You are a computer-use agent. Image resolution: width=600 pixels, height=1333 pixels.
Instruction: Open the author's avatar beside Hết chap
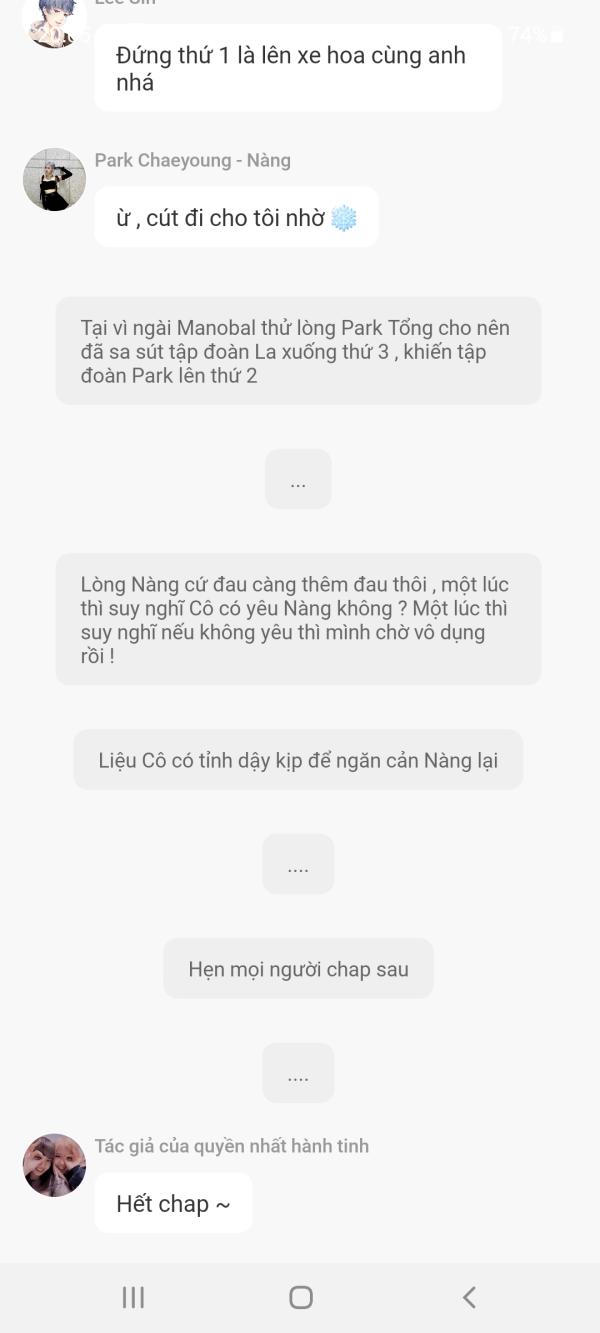click(x=54, y=1165)
